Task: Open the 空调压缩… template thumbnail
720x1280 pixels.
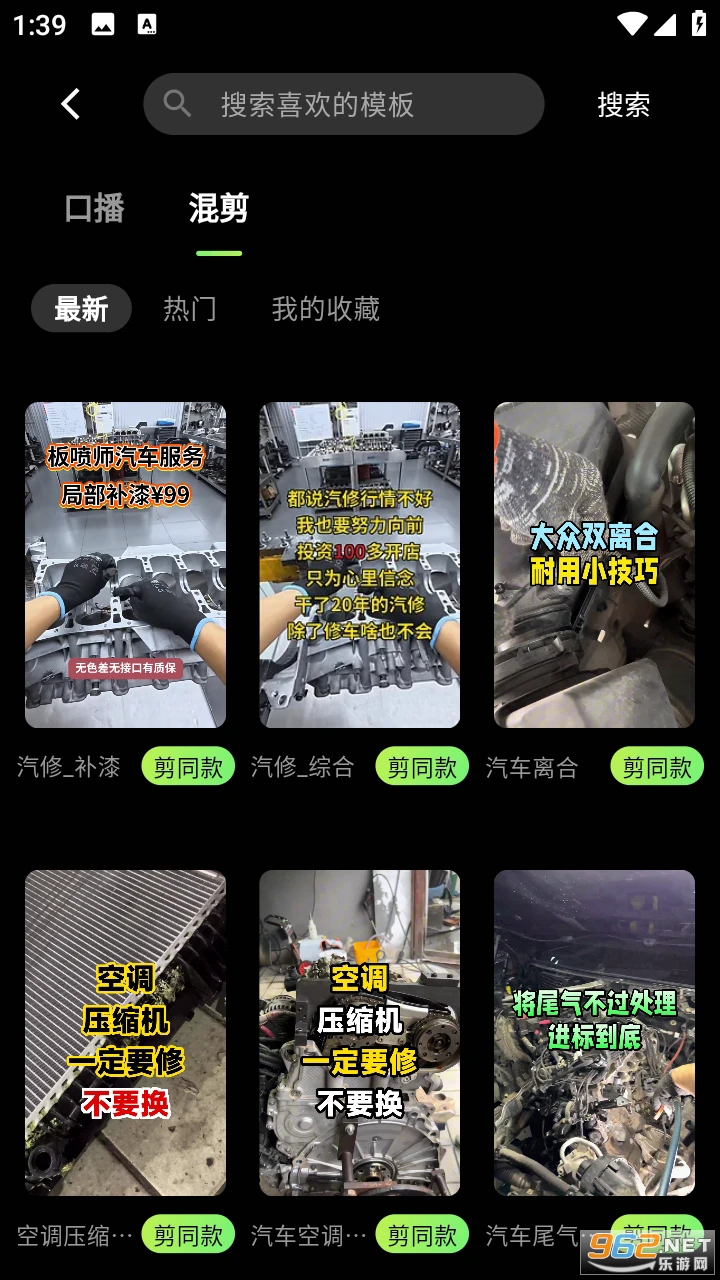Action: point(125,1032)
